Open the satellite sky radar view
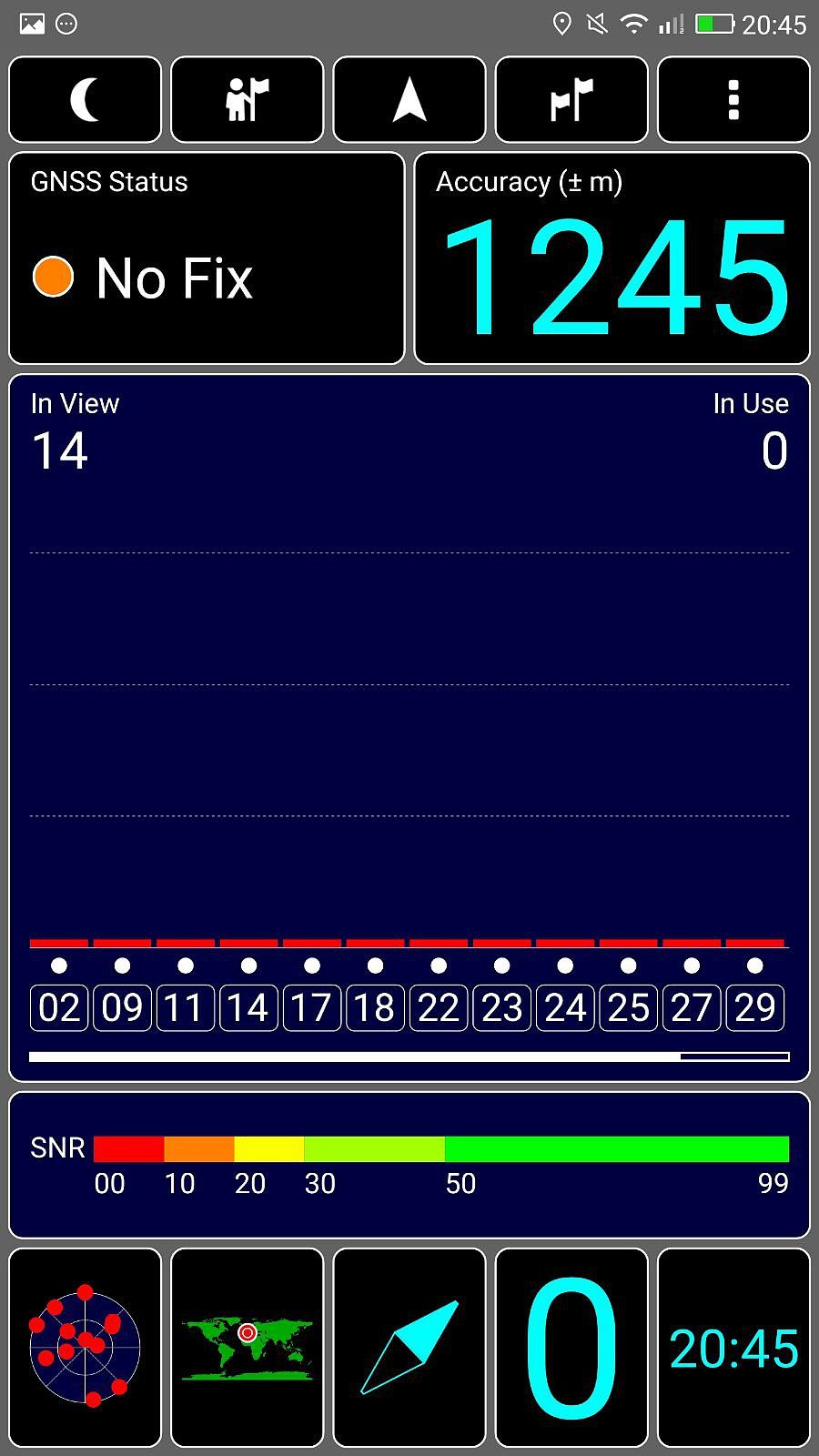819x1456 pixels. pyautogui.click(x=86, y=1348)
